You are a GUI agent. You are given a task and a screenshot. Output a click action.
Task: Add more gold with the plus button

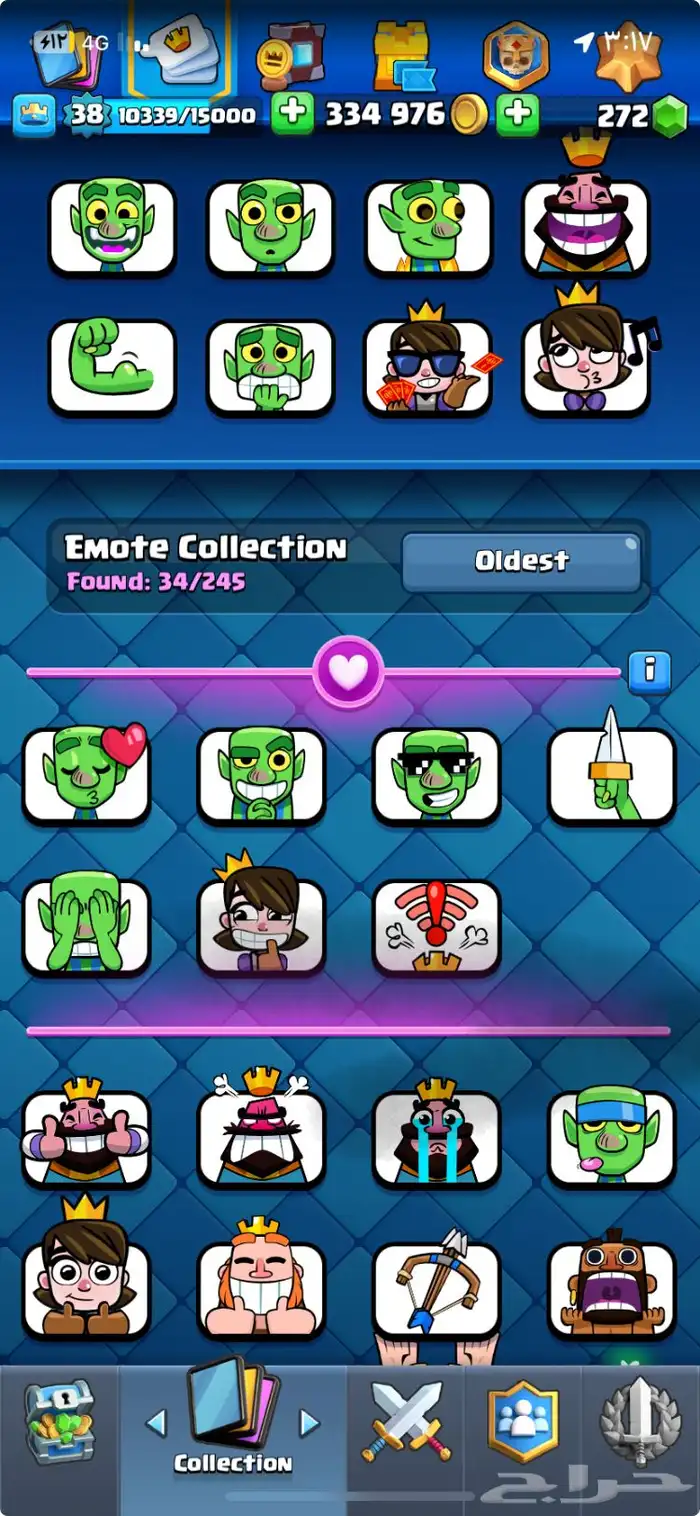(516, 115)
